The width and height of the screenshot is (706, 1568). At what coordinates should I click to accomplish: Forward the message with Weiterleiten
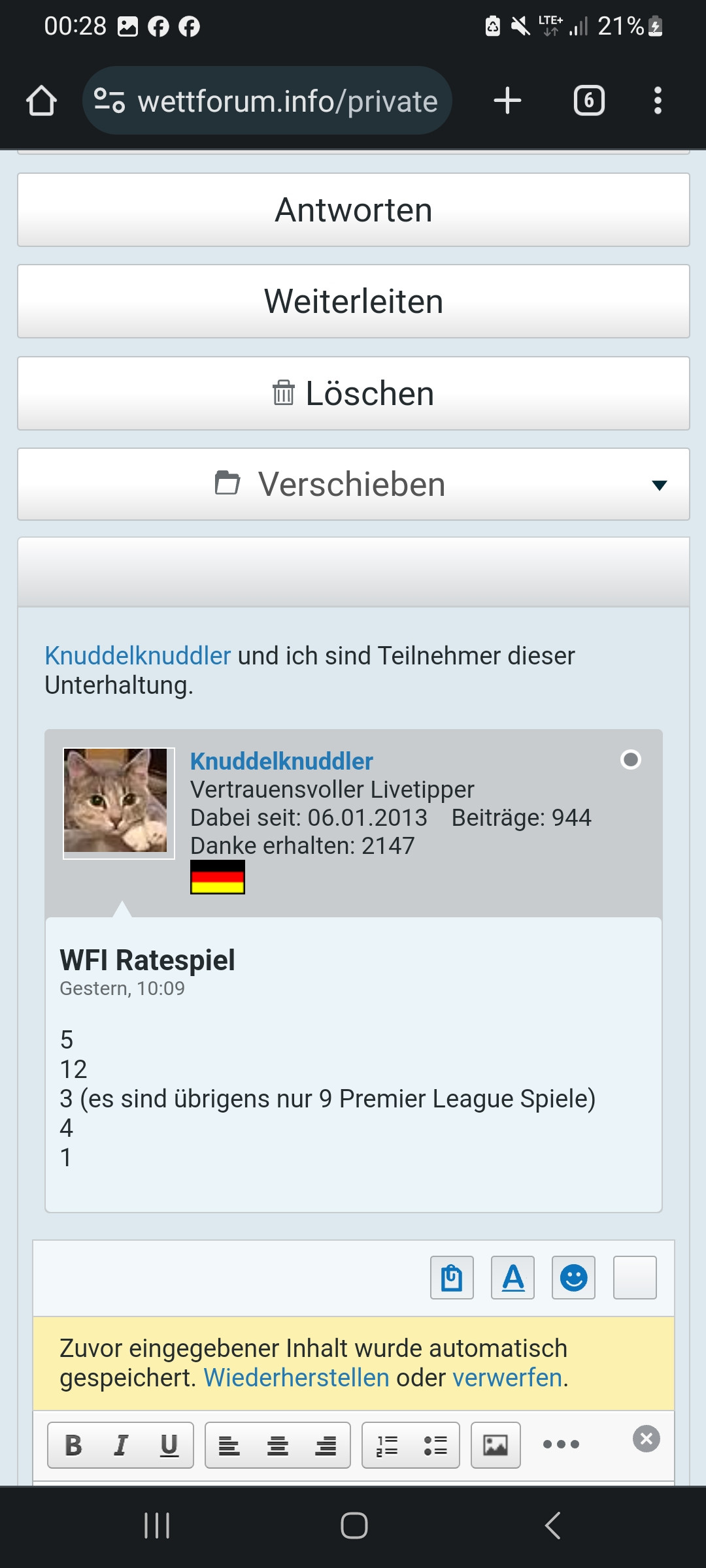pos(354,301)
